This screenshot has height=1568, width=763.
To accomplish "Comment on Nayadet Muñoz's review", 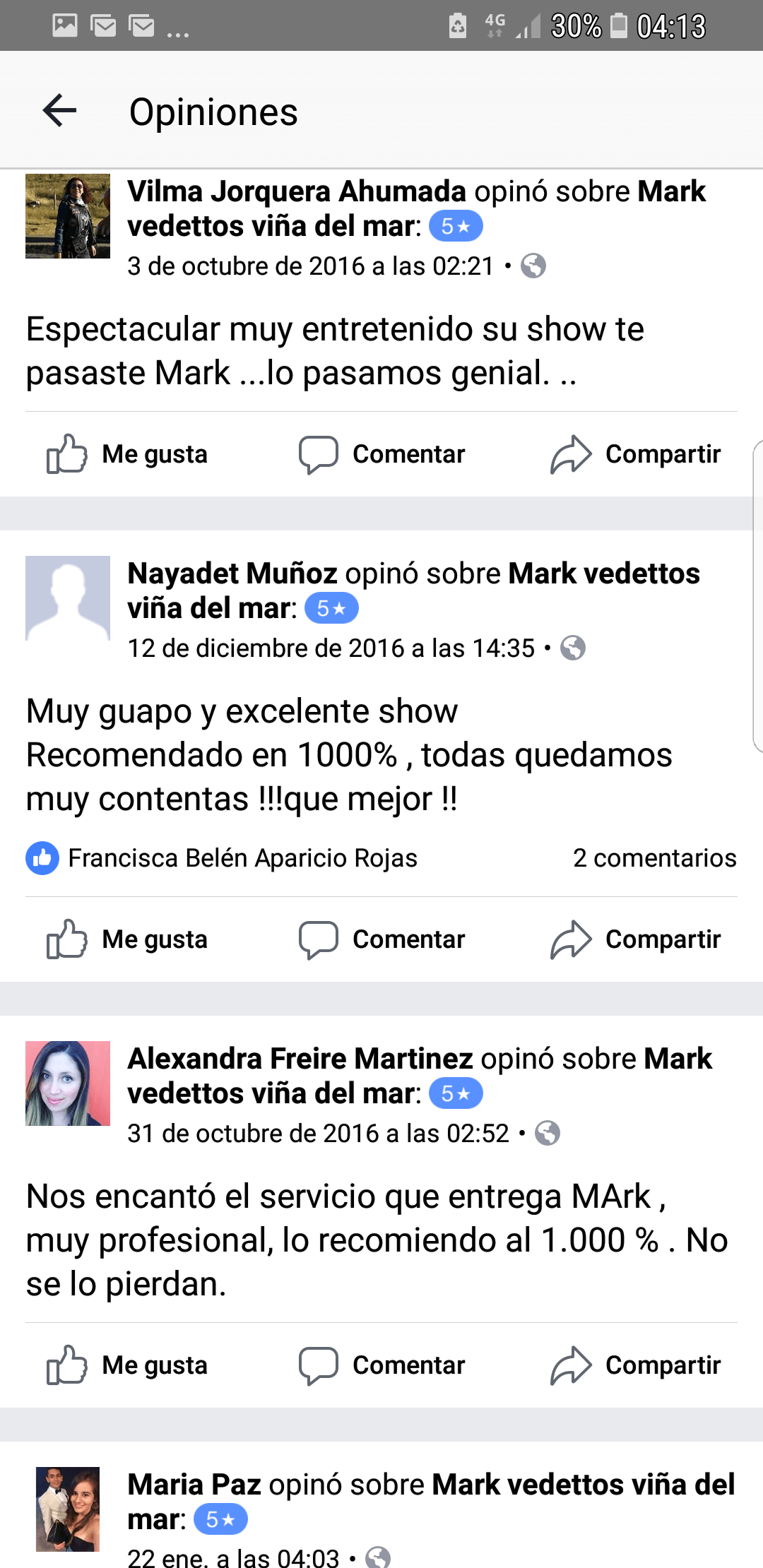I will click(x=381, y=939).
